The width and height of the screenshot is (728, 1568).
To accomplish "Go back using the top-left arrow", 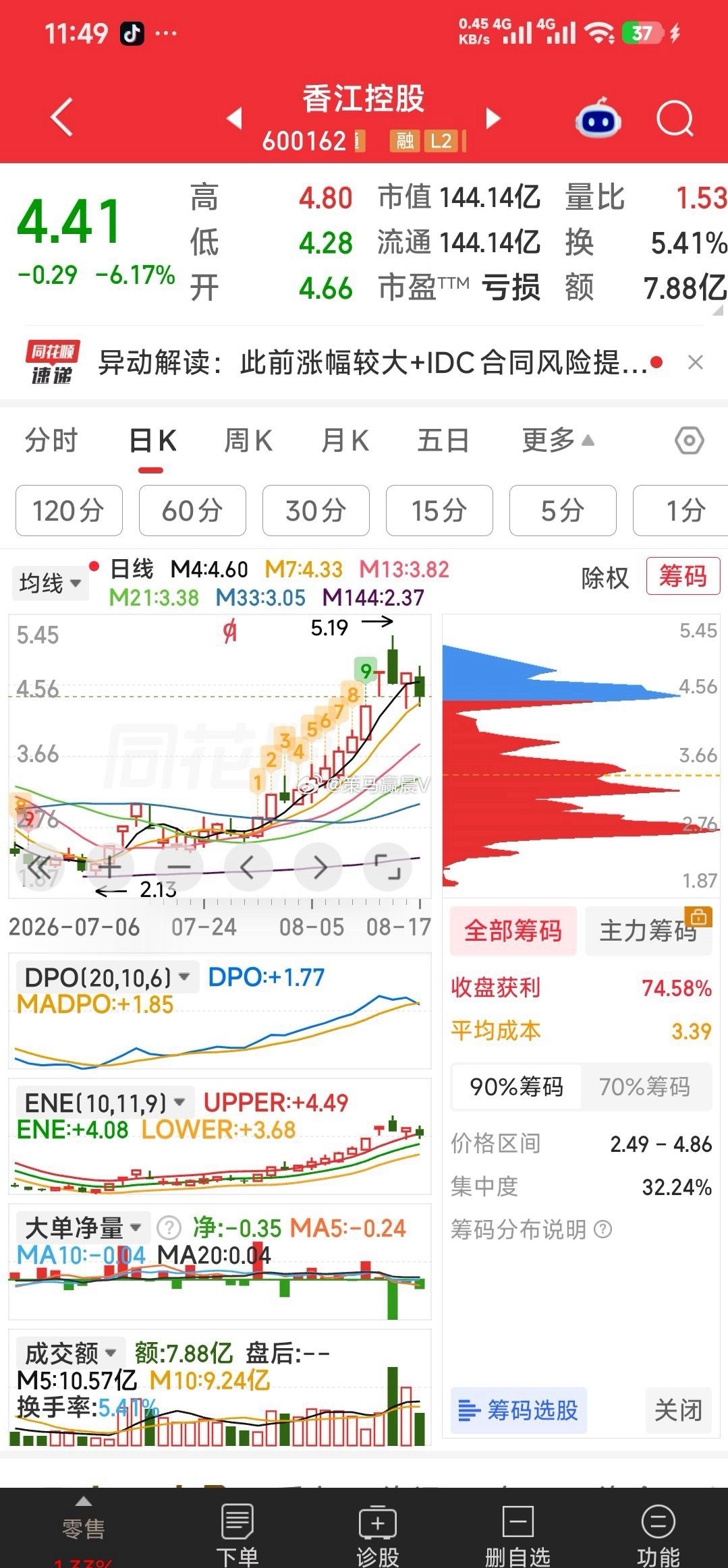I will click(x=62, y=117).
